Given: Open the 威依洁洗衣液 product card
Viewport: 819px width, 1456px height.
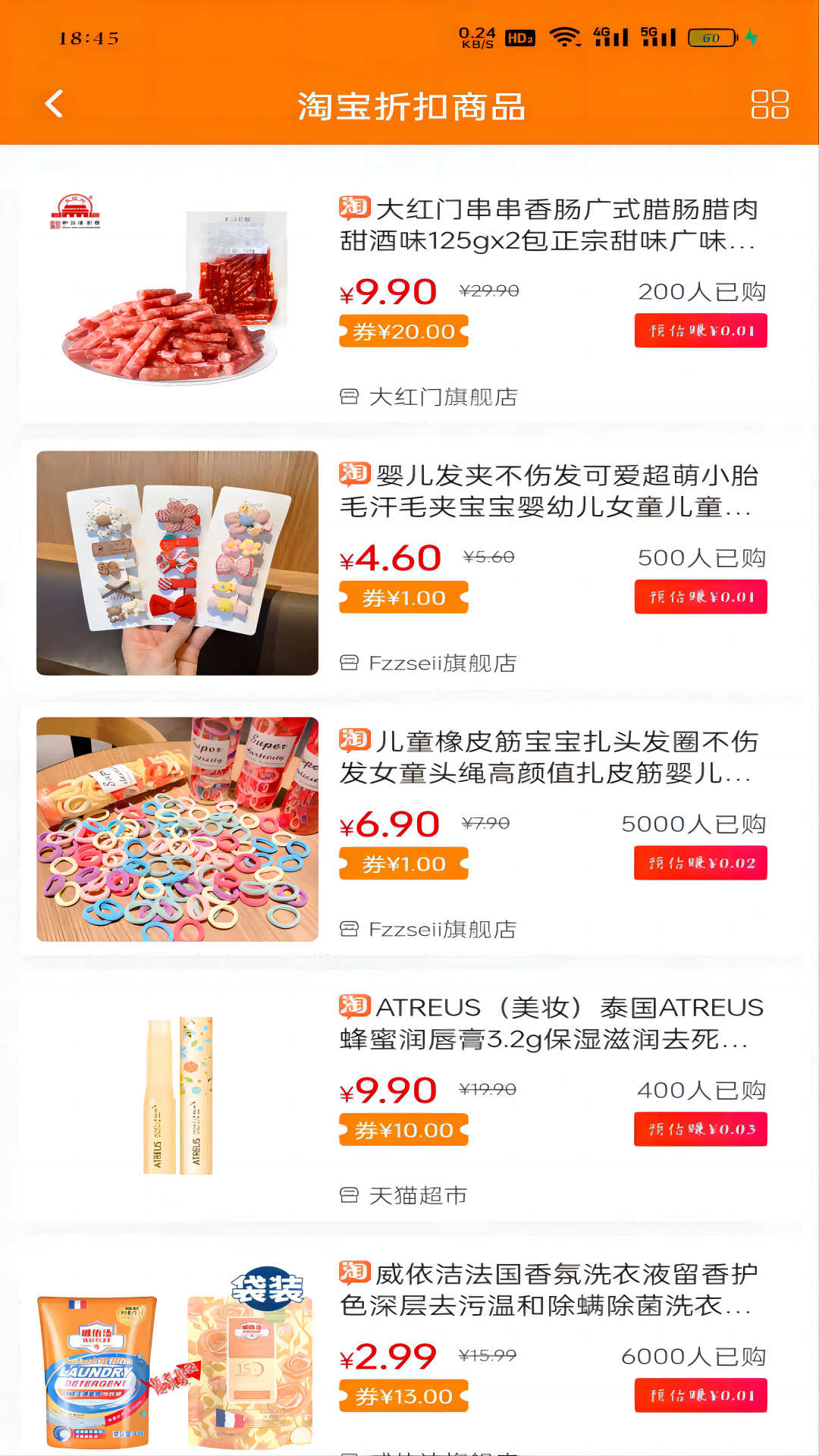Looking at the screenshot, I should [x=546, y=1290].
